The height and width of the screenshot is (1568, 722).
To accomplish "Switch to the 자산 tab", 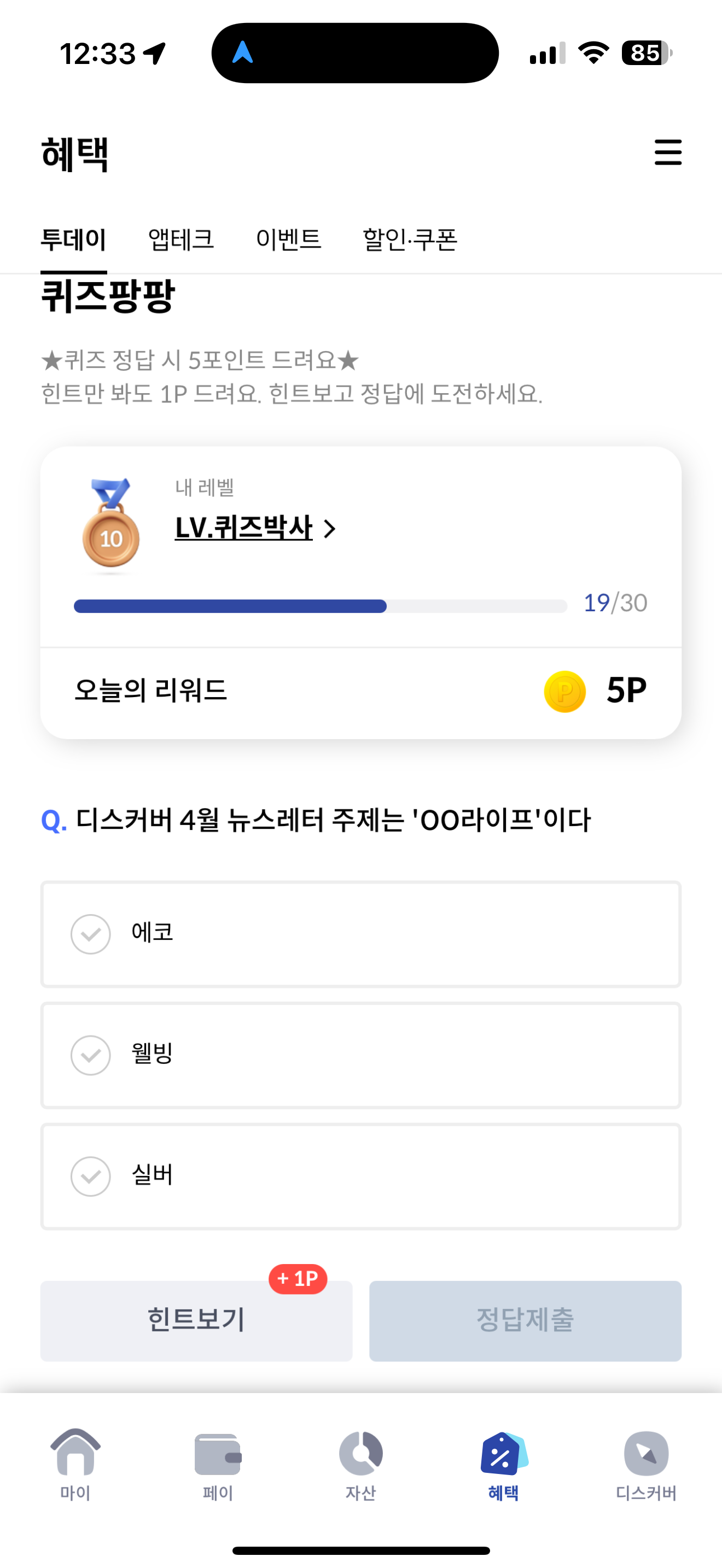I will coord(360,1465).
